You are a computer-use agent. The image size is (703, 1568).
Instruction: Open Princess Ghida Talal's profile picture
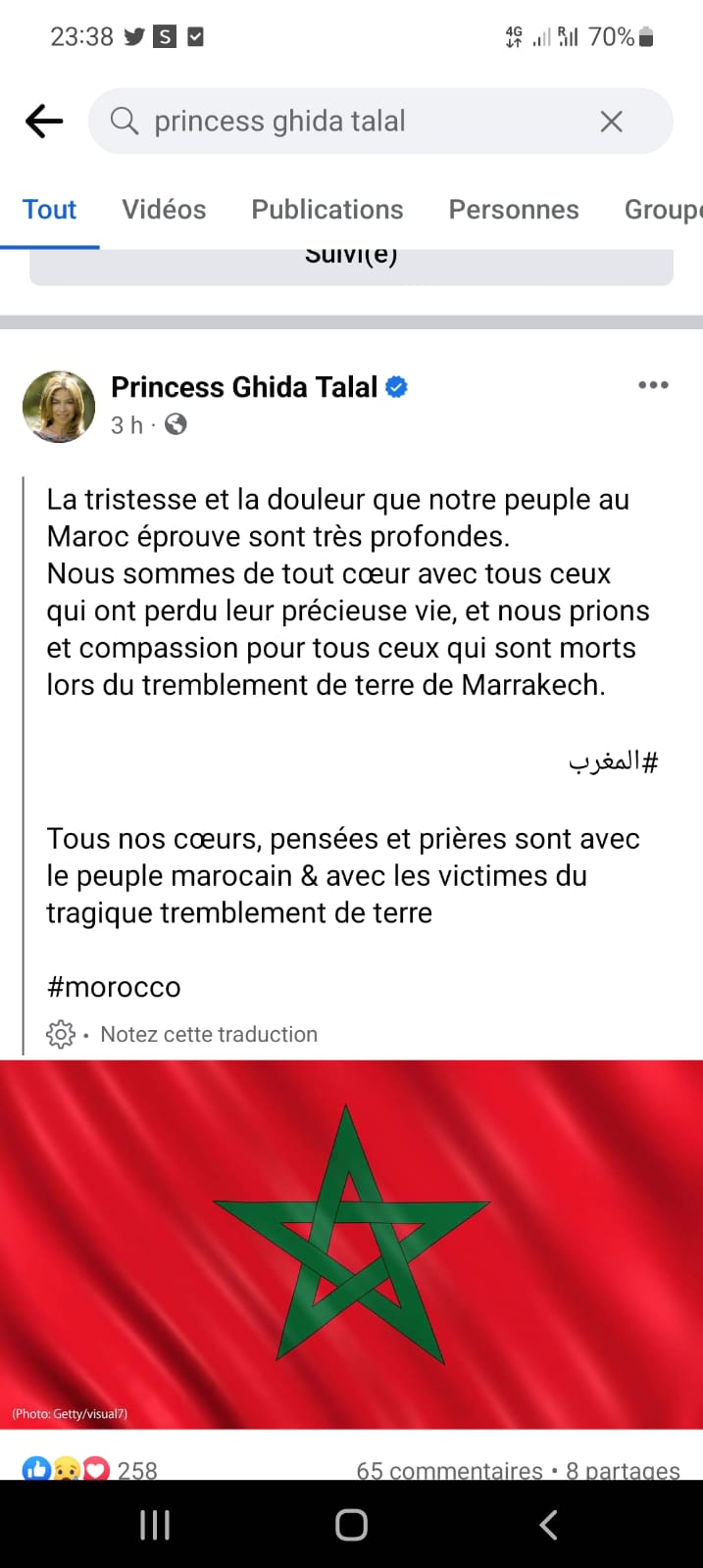point(59,406)
